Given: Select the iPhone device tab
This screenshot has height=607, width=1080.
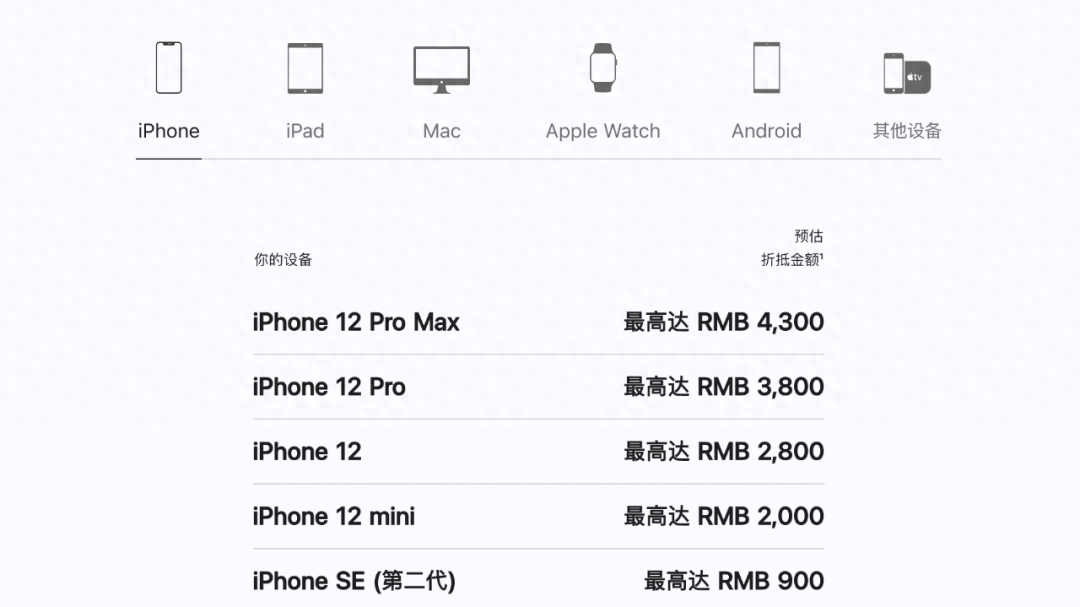Looking at the screenshot, I should click(x=169, y=92).
